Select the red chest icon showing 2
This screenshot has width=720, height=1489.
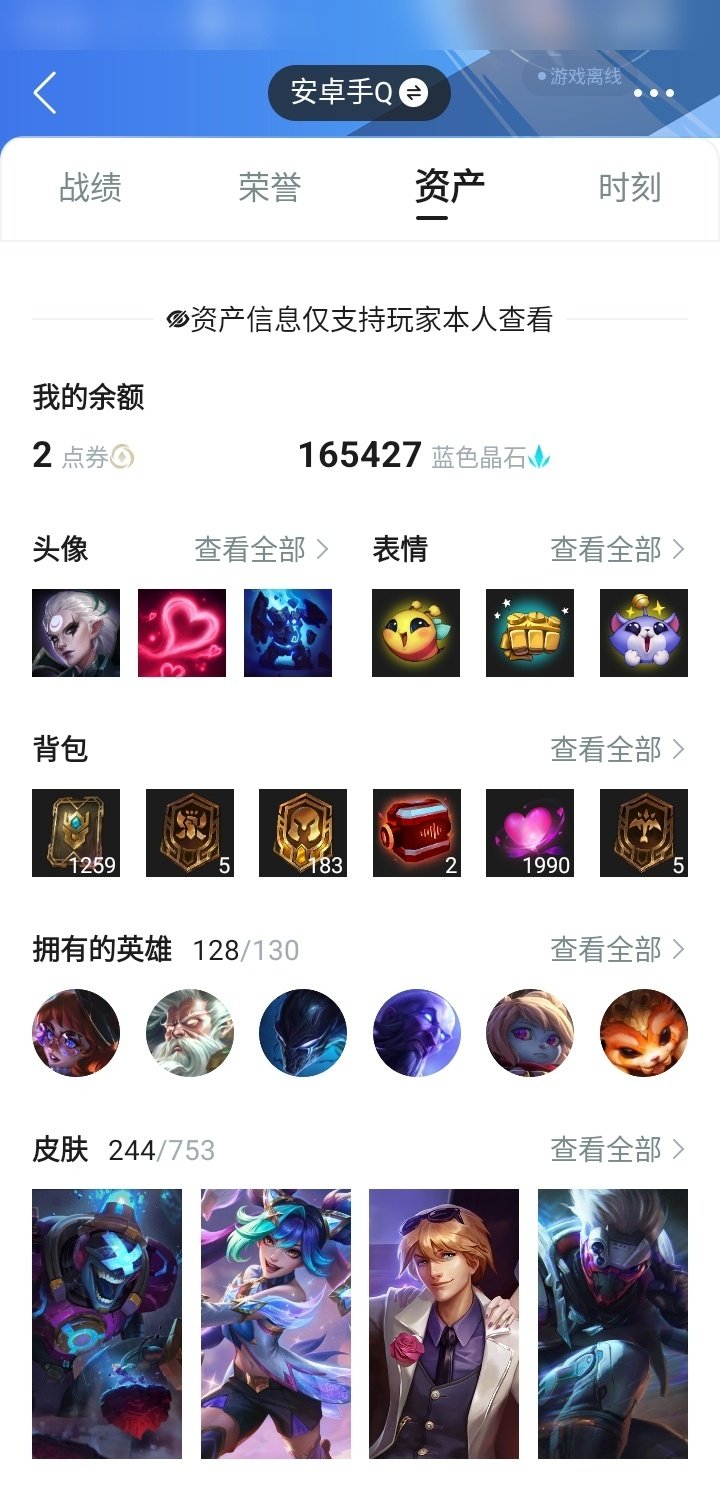pyautogui.click(x=417, y=832)
